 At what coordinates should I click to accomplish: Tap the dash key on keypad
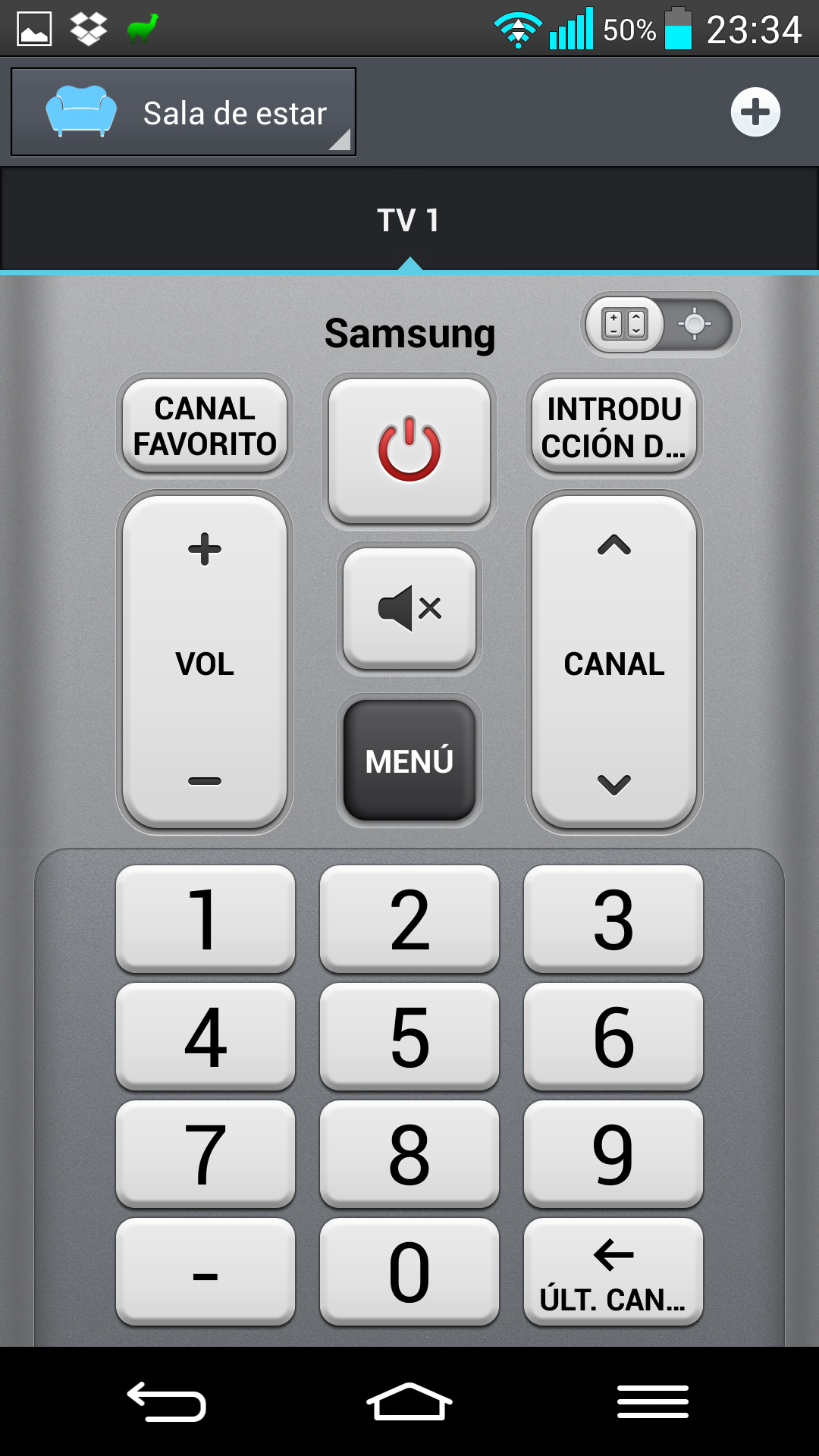(x=205, y=1271)
